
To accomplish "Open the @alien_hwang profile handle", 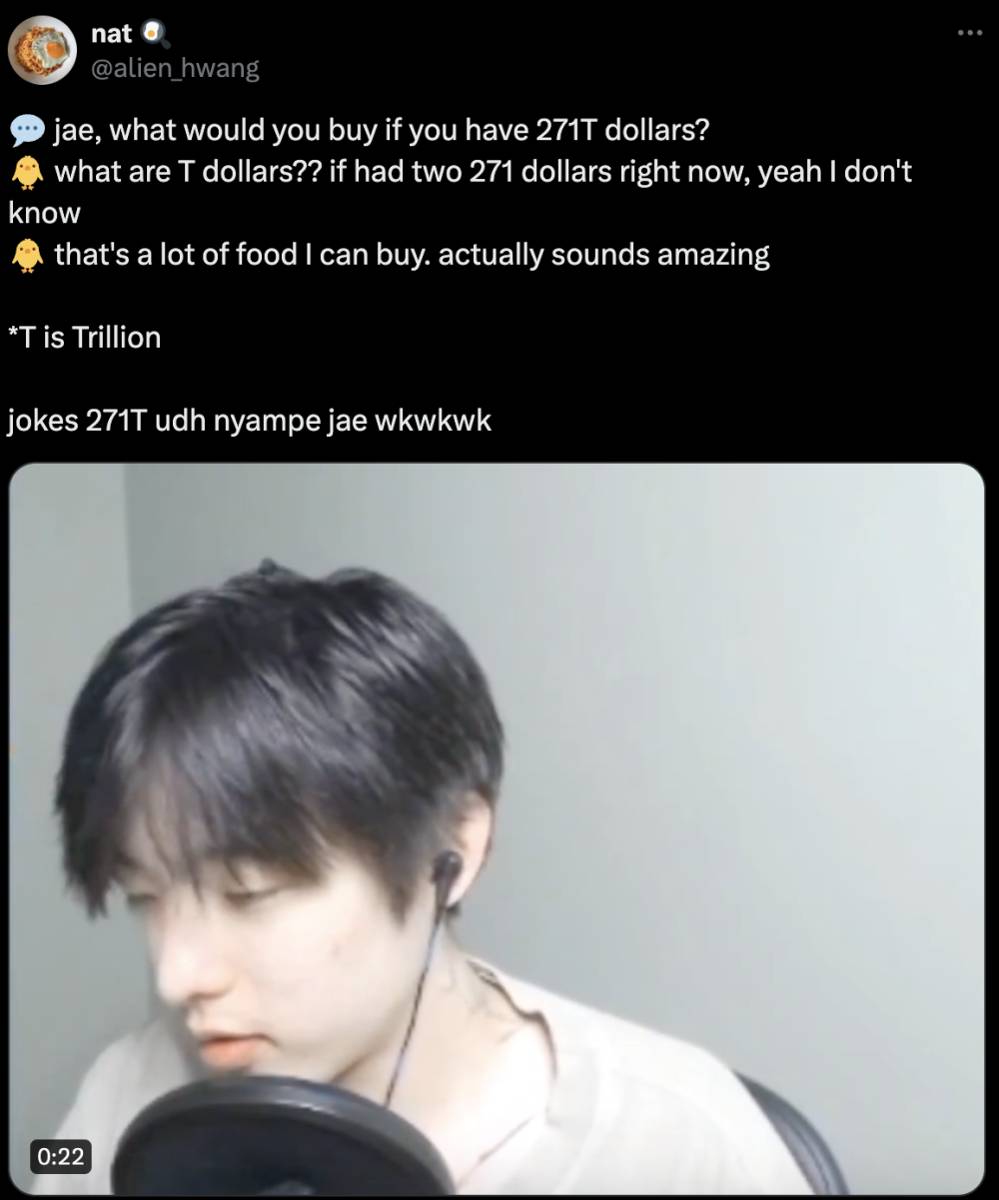I will (174, 68).
